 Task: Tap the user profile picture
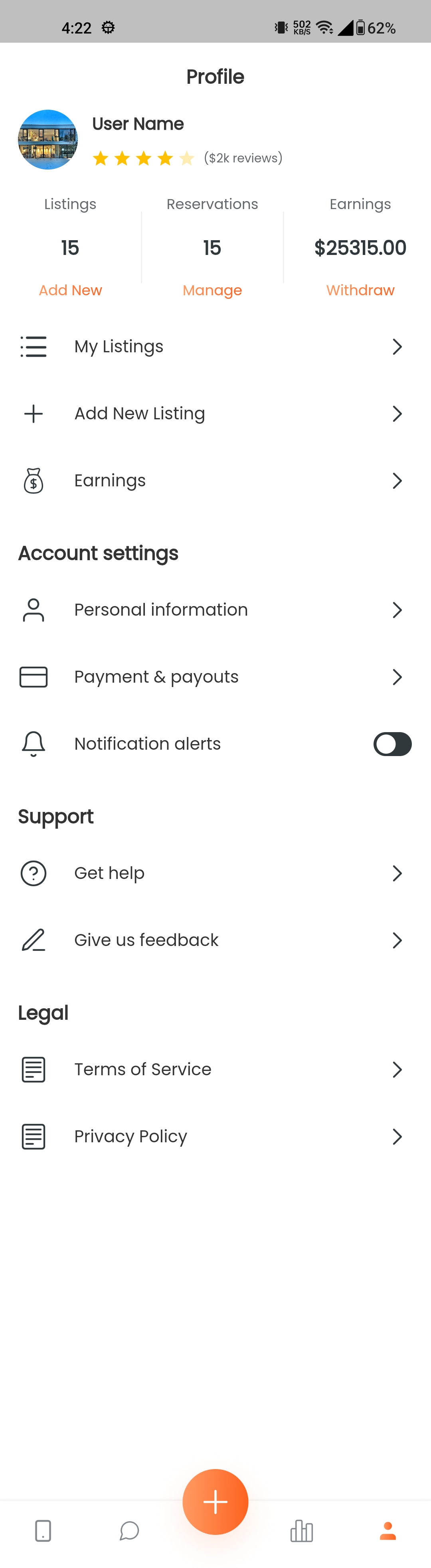pyautogui.click(x=48, y=139)
